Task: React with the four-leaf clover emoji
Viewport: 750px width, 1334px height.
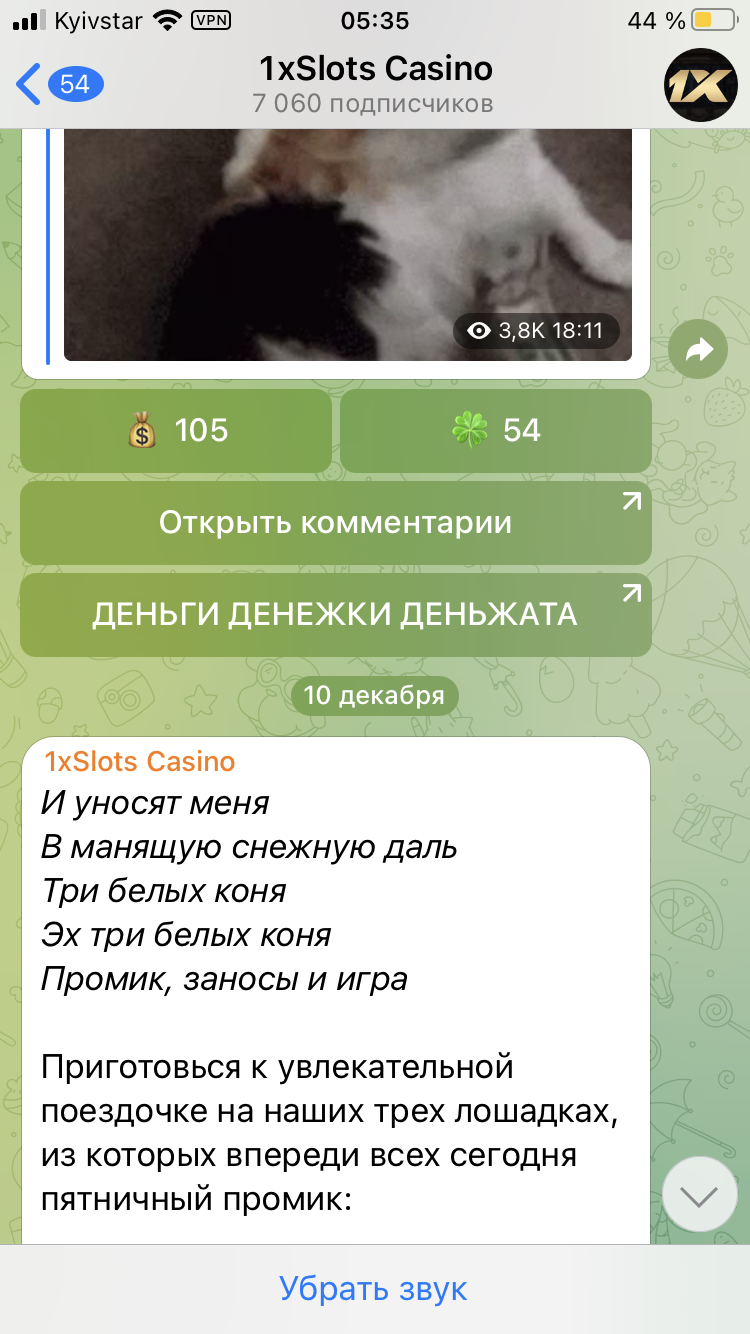Action: click(x=496, y=431)
